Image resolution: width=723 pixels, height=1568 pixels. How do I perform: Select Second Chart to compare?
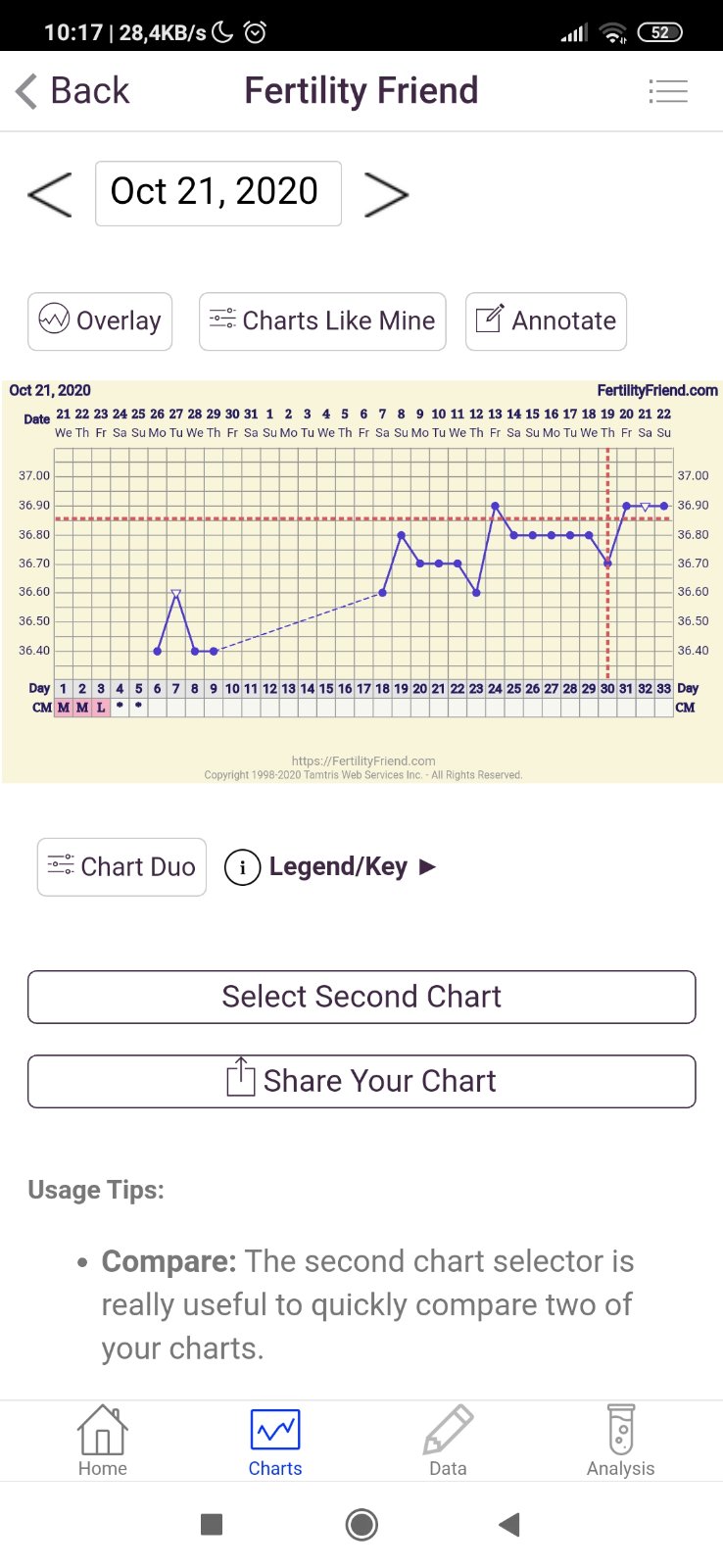361,997
